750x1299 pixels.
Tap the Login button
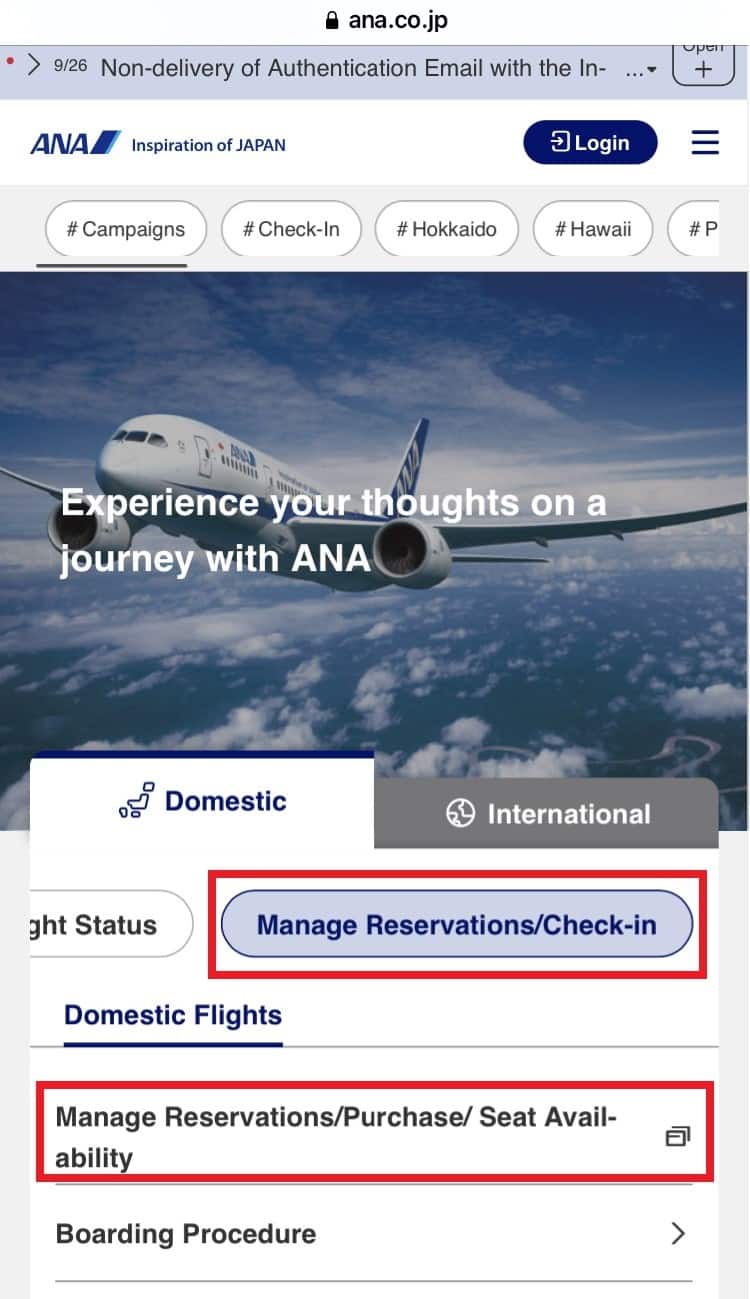[x=590, y=143]
